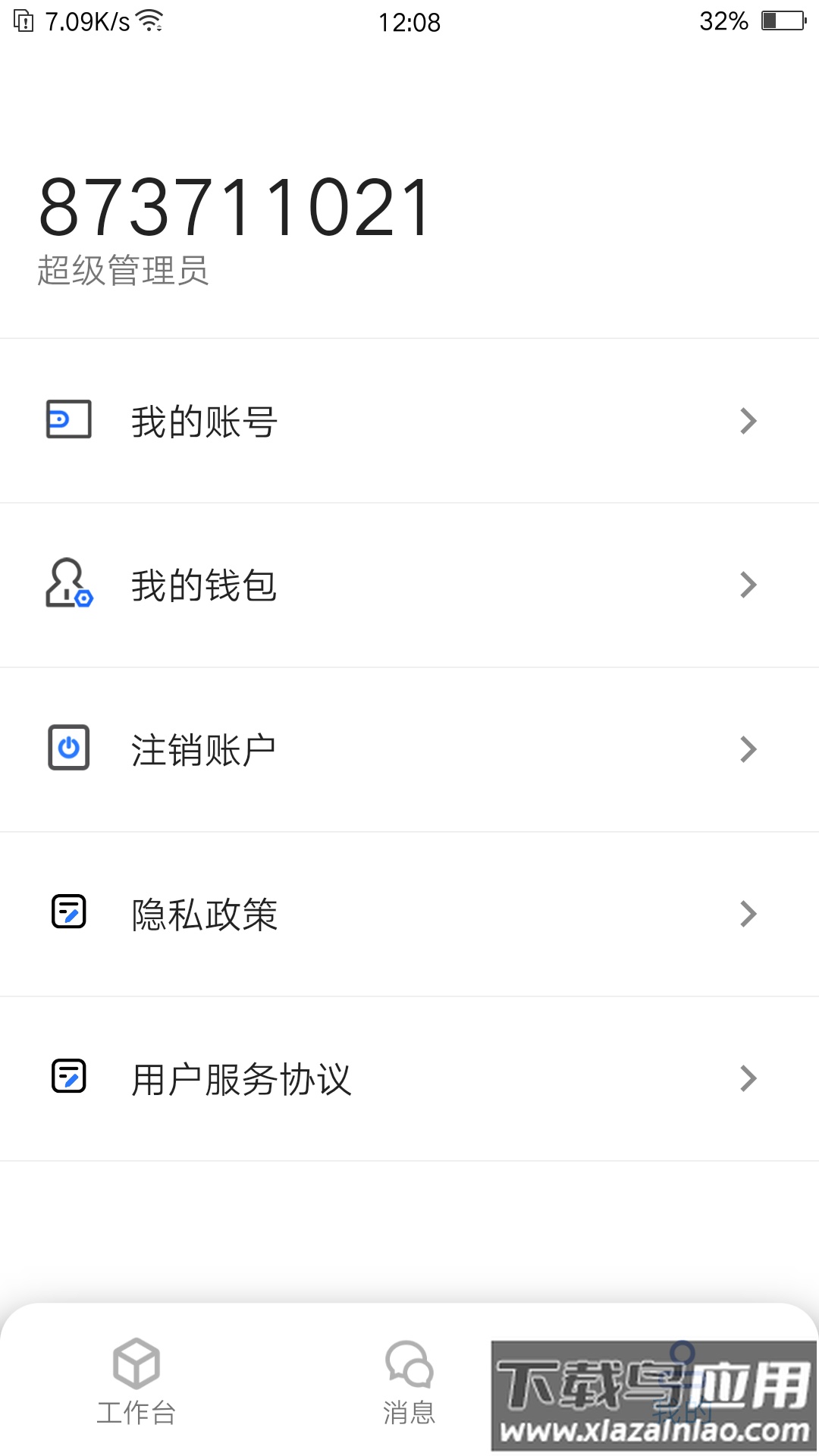Open 注销账户 by clicking its chevron

[749, 749]
